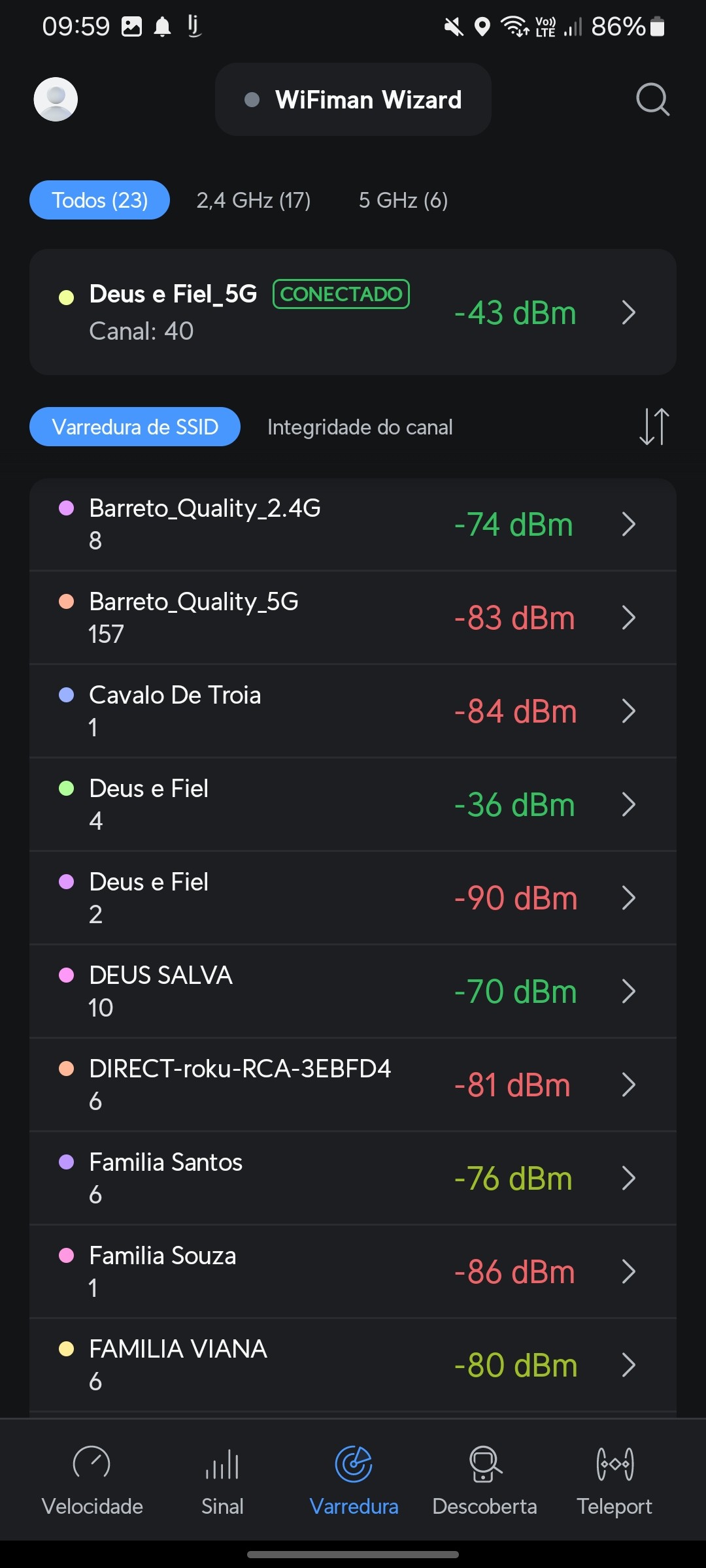This screenshot has width=706, height=1568.
Task: Select the Todos (23) filter
Action: (x=99, y=200)
